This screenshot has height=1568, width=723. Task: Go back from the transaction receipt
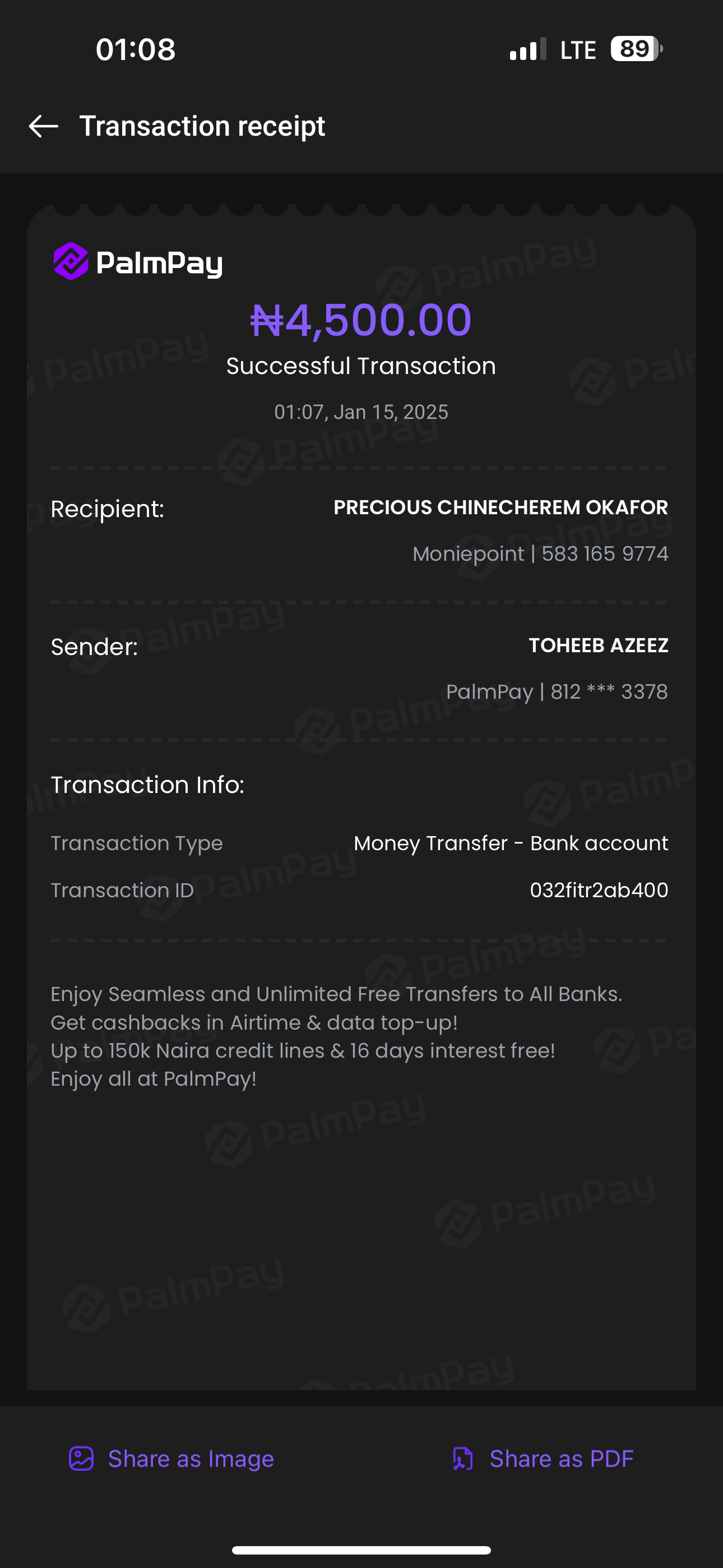(x=44, y=127)
